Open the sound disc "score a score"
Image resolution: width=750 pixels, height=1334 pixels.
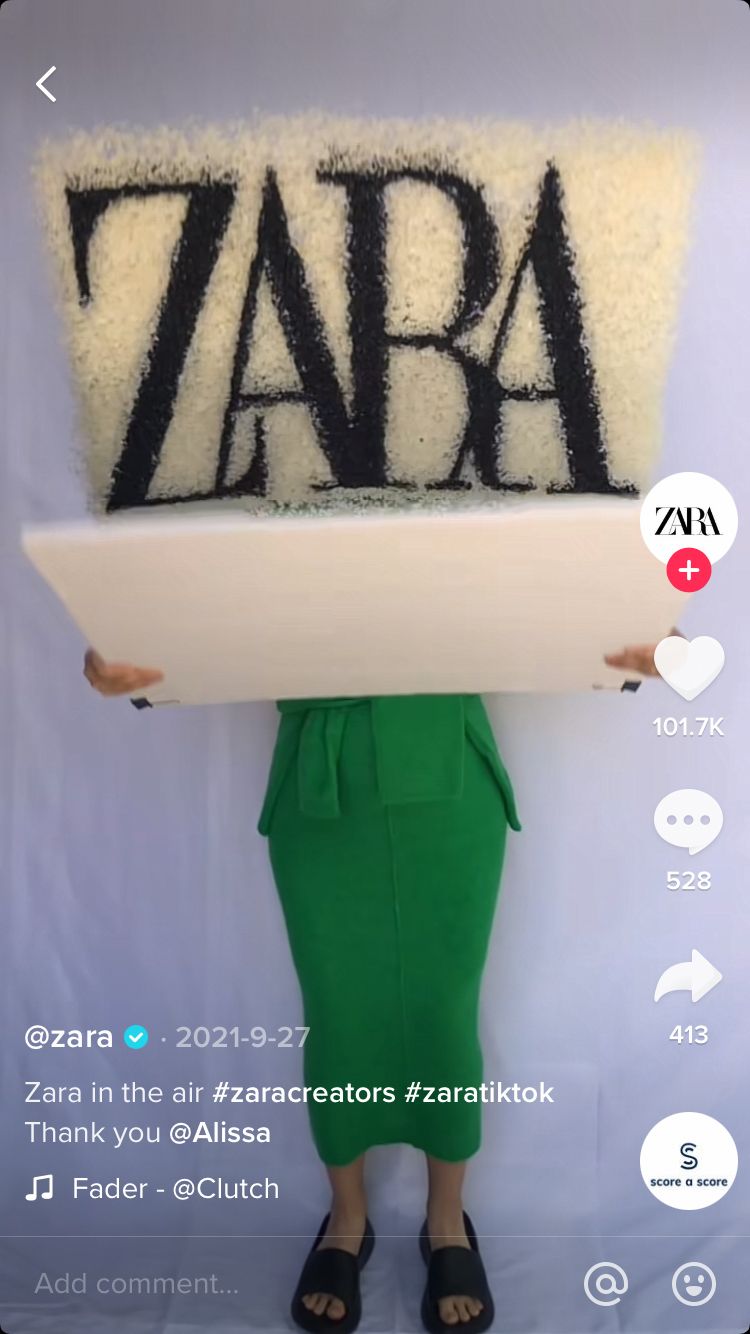pos(688,1160)
